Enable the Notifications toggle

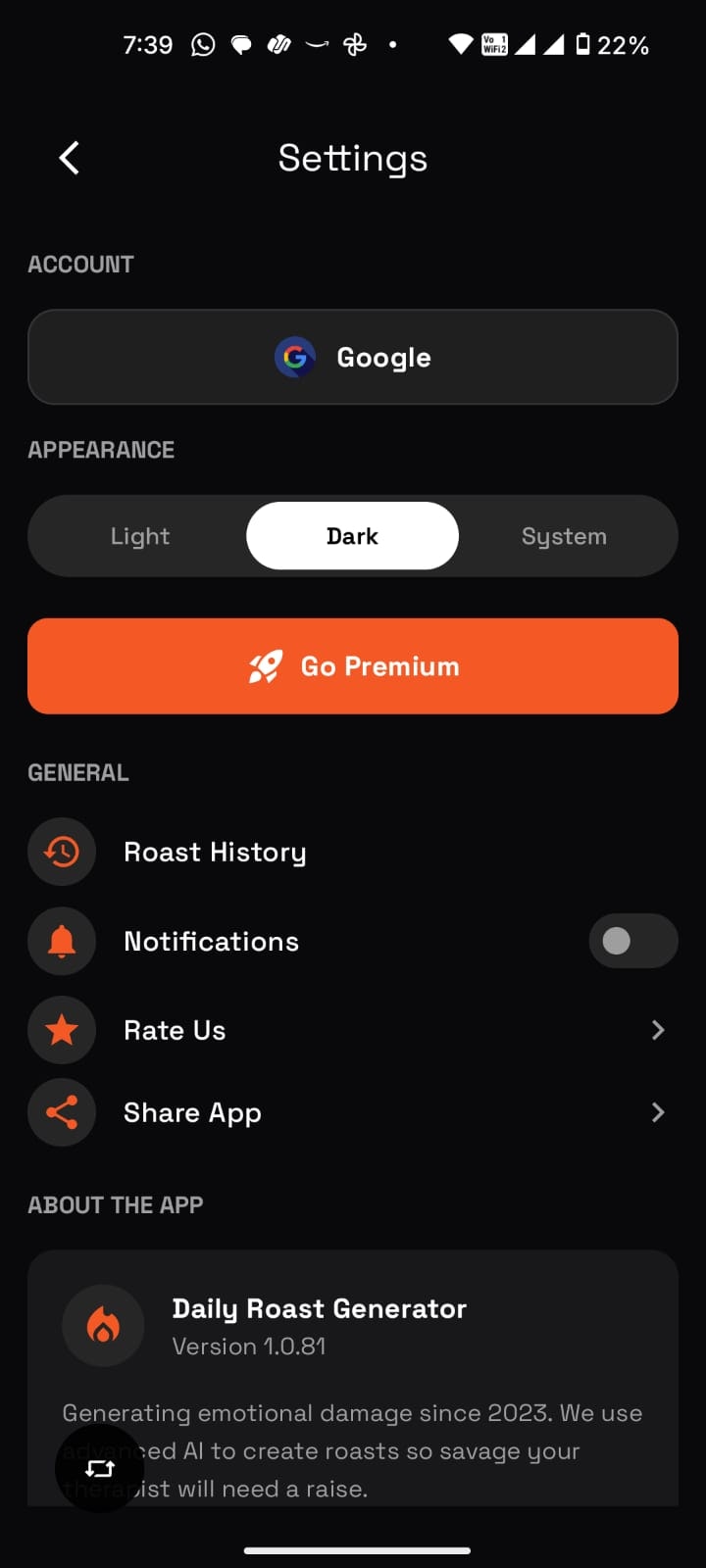pyautogui.click(x=632, y=941)
